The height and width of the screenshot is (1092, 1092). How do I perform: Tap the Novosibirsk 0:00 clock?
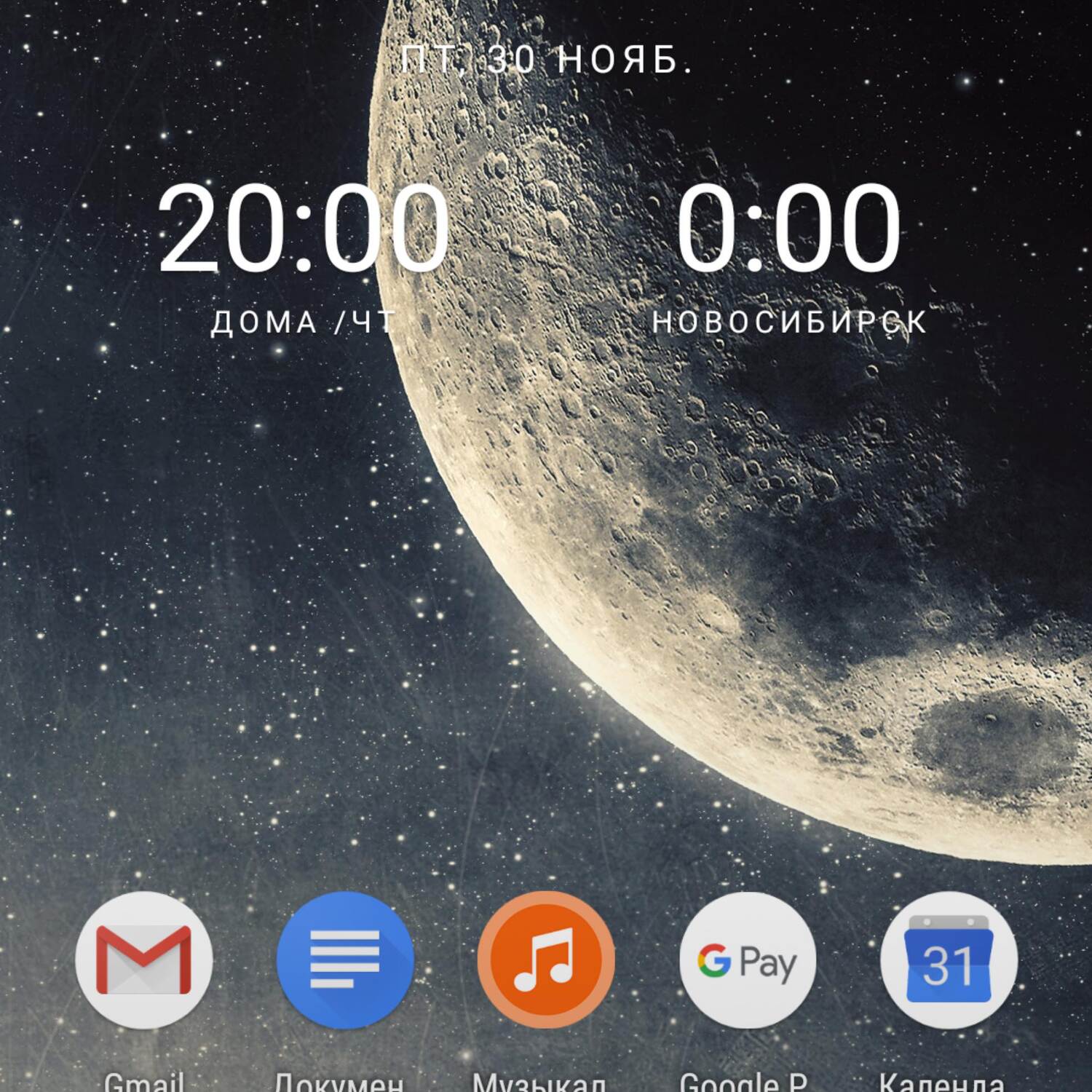pyautogui.click(x=789, y=229)
